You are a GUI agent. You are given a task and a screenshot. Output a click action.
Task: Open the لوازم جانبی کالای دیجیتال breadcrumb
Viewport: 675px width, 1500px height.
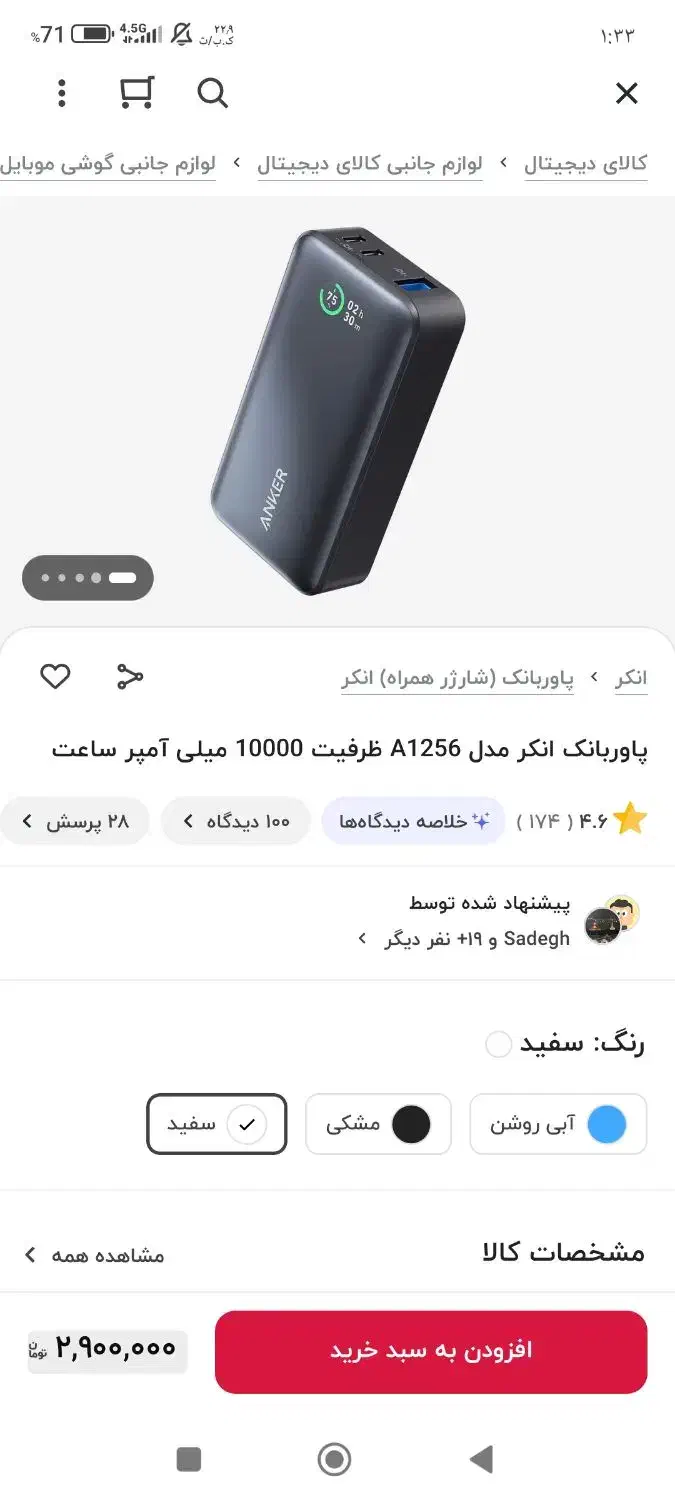(370, 164)
